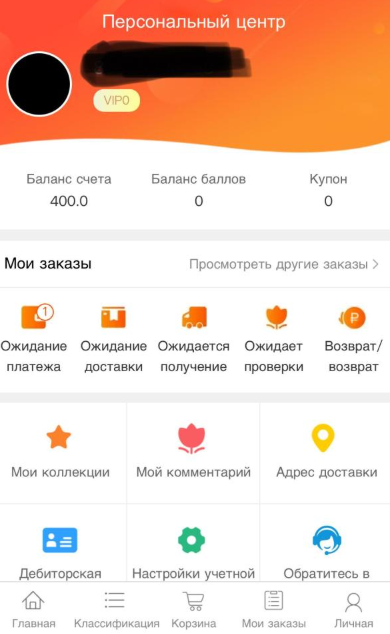390x634 pixels.
Task: Switch to the Корзина tab
Action: click(x=194, y=609)
